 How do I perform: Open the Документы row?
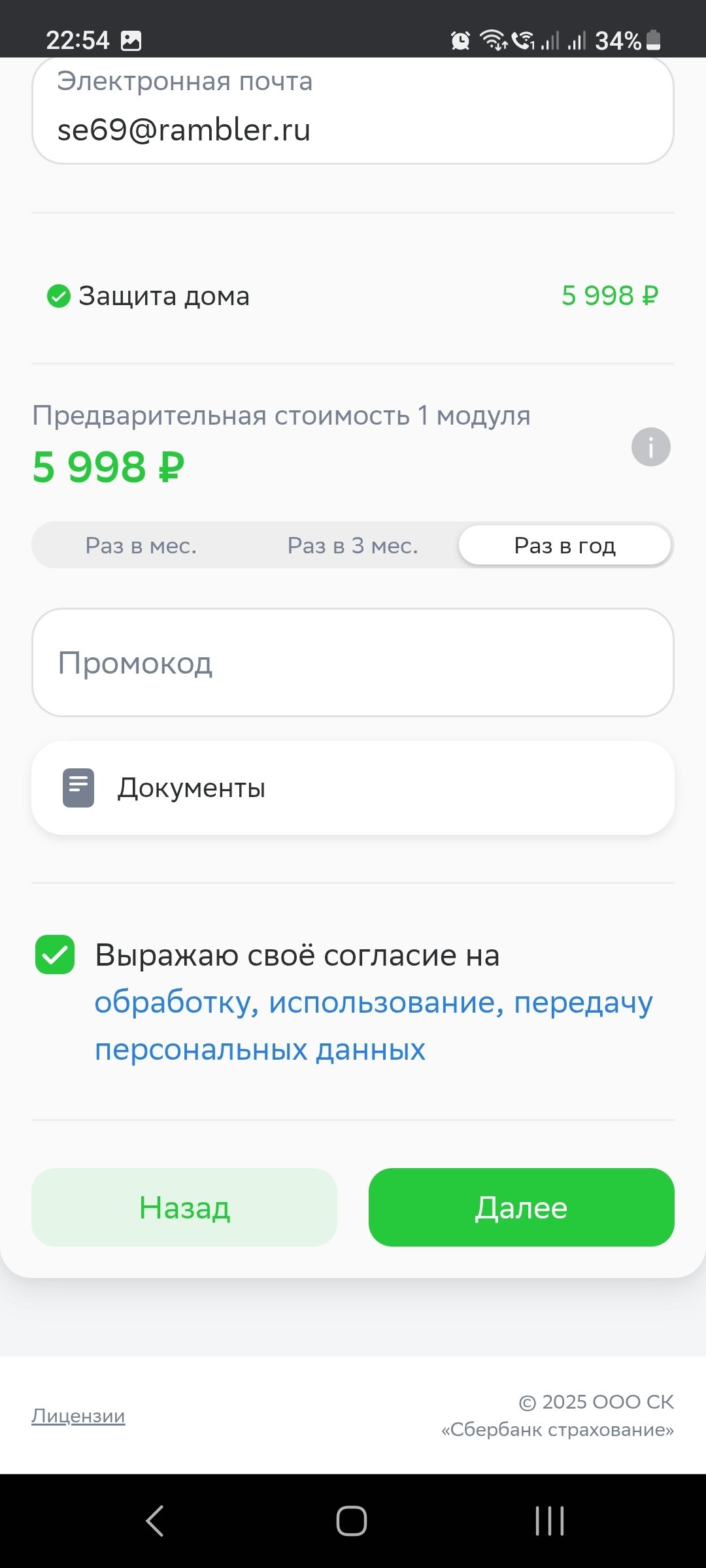pos(353,788)
